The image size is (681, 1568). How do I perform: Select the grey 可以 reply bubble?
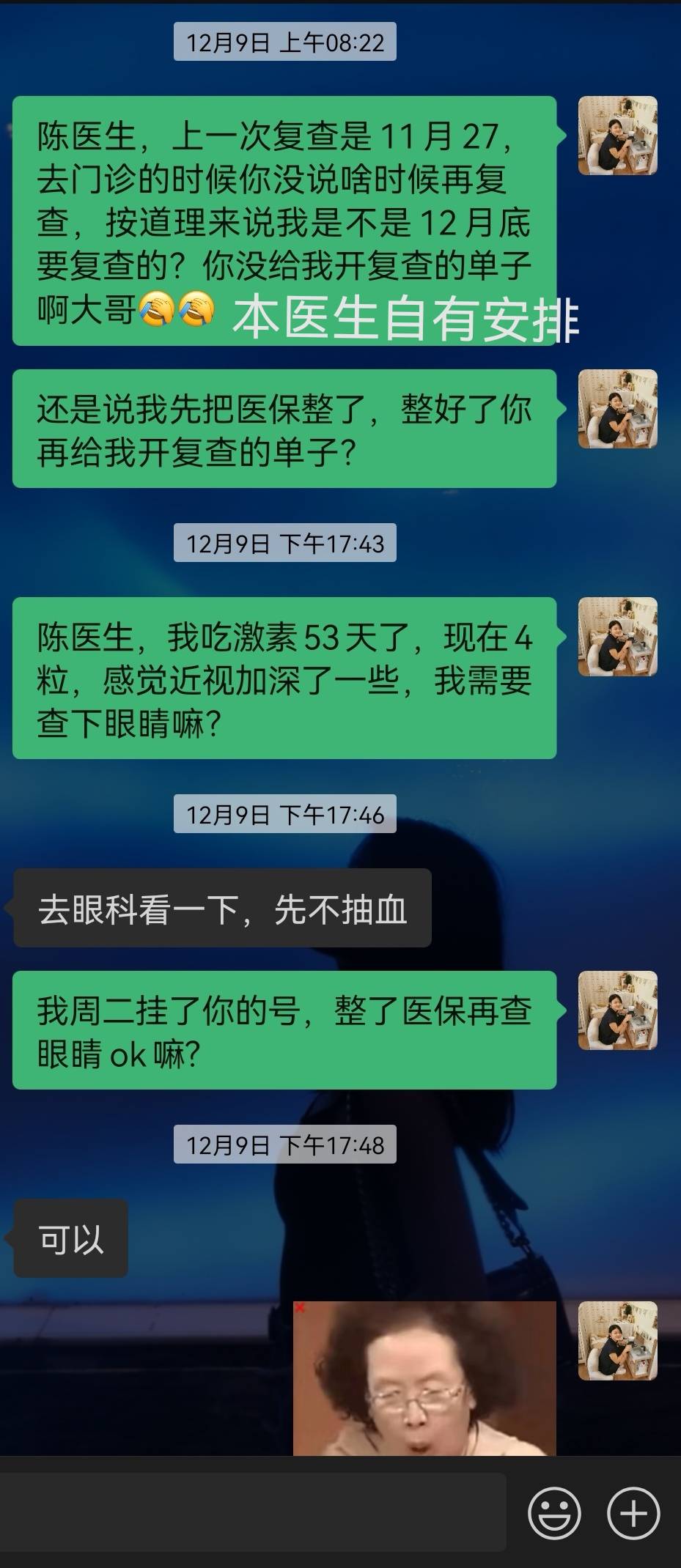tap(70, 1237)
